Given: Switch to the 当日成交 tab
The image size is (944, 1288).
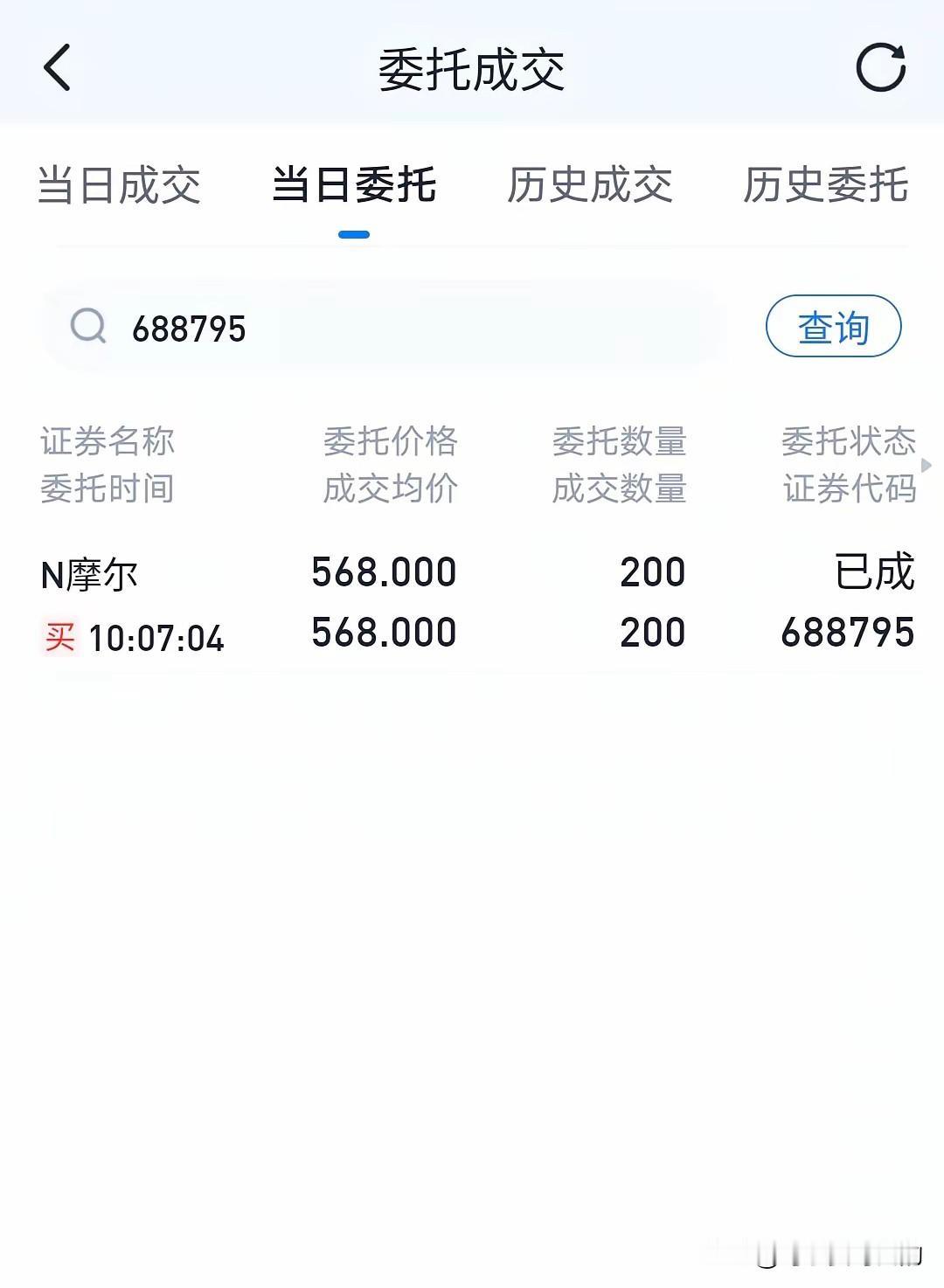Looking at the screenshot, I should 121,185.
